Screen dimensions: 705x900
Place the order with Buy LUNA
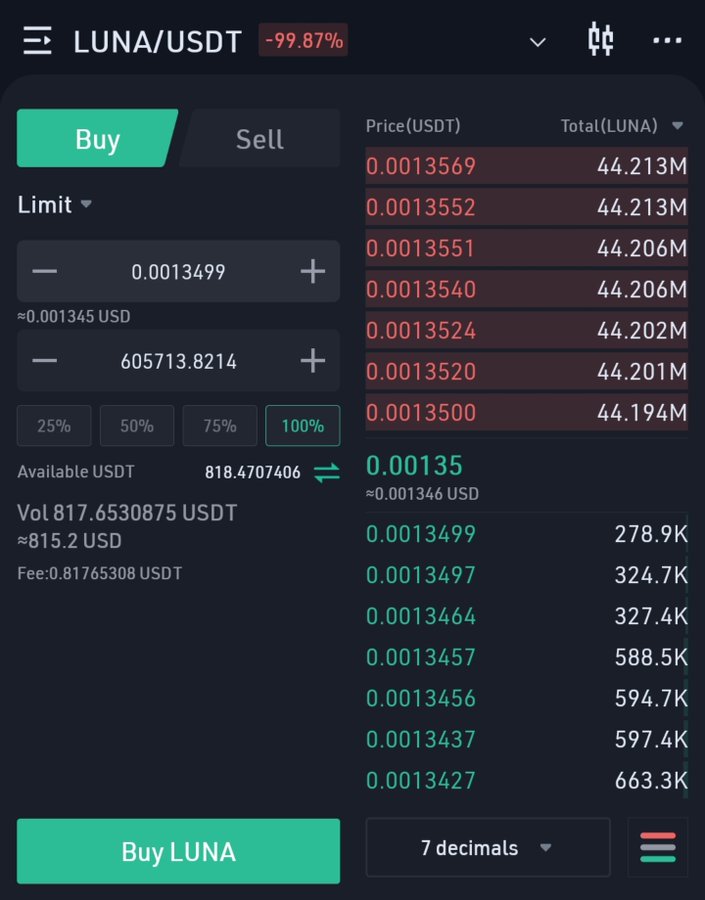(x=178, y=851)
